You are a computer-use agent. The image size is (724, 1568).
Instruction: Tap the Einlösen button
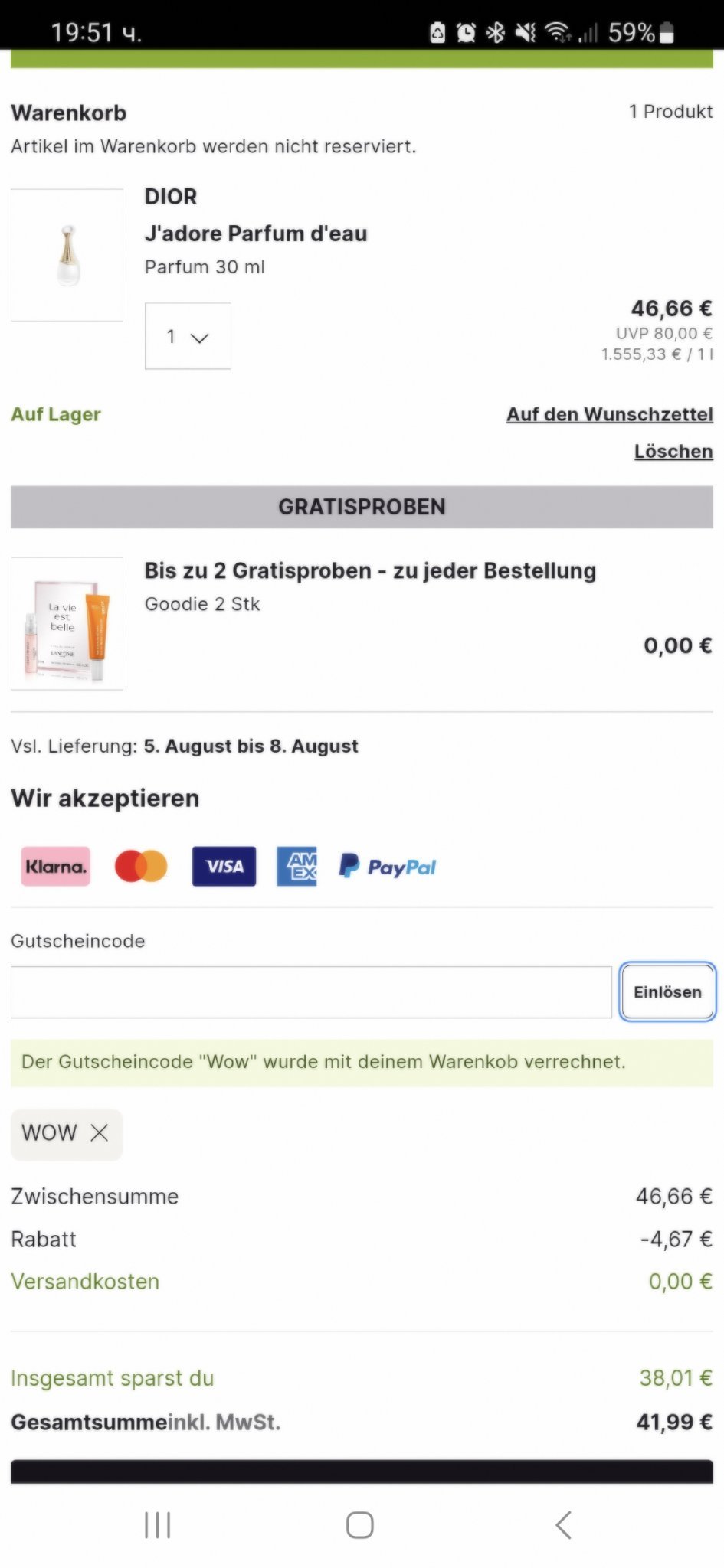coord(667,992)
